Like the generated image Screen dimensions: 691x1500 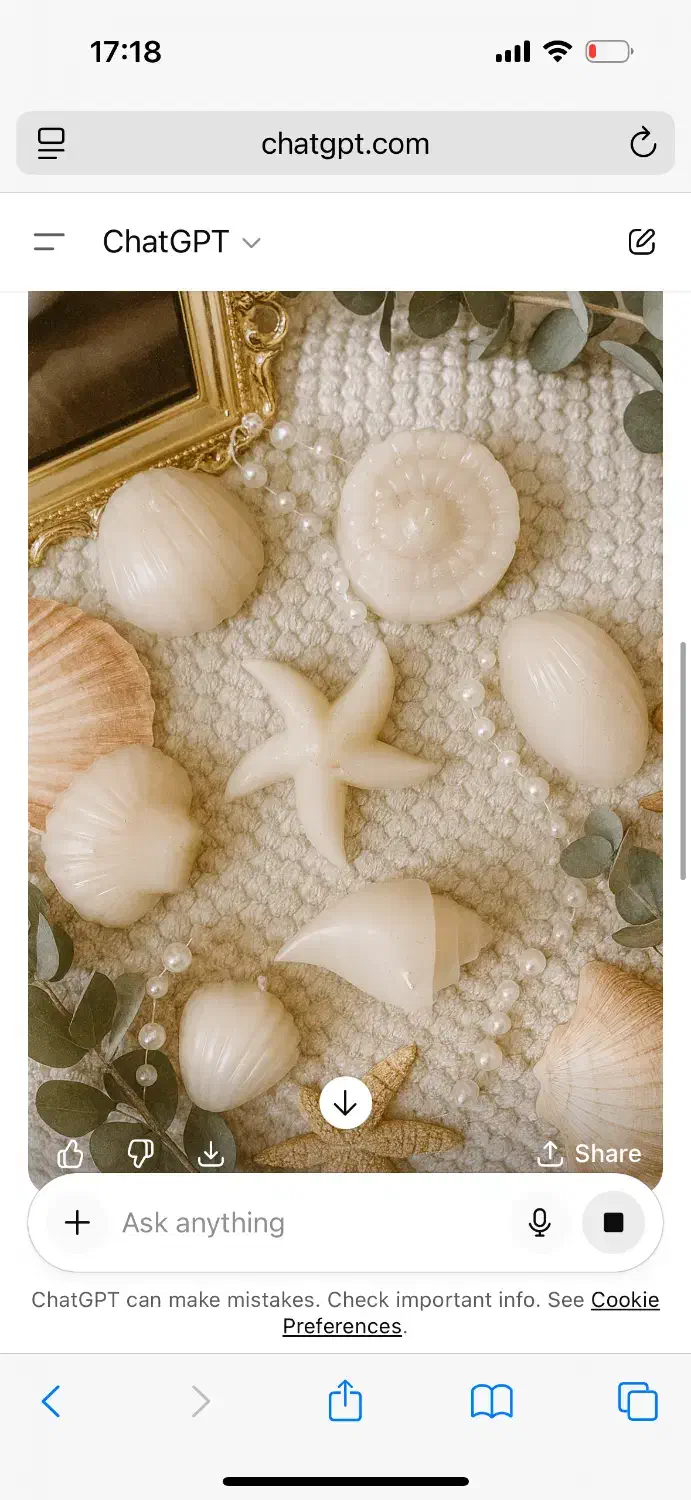click(x=70, y=1154)
